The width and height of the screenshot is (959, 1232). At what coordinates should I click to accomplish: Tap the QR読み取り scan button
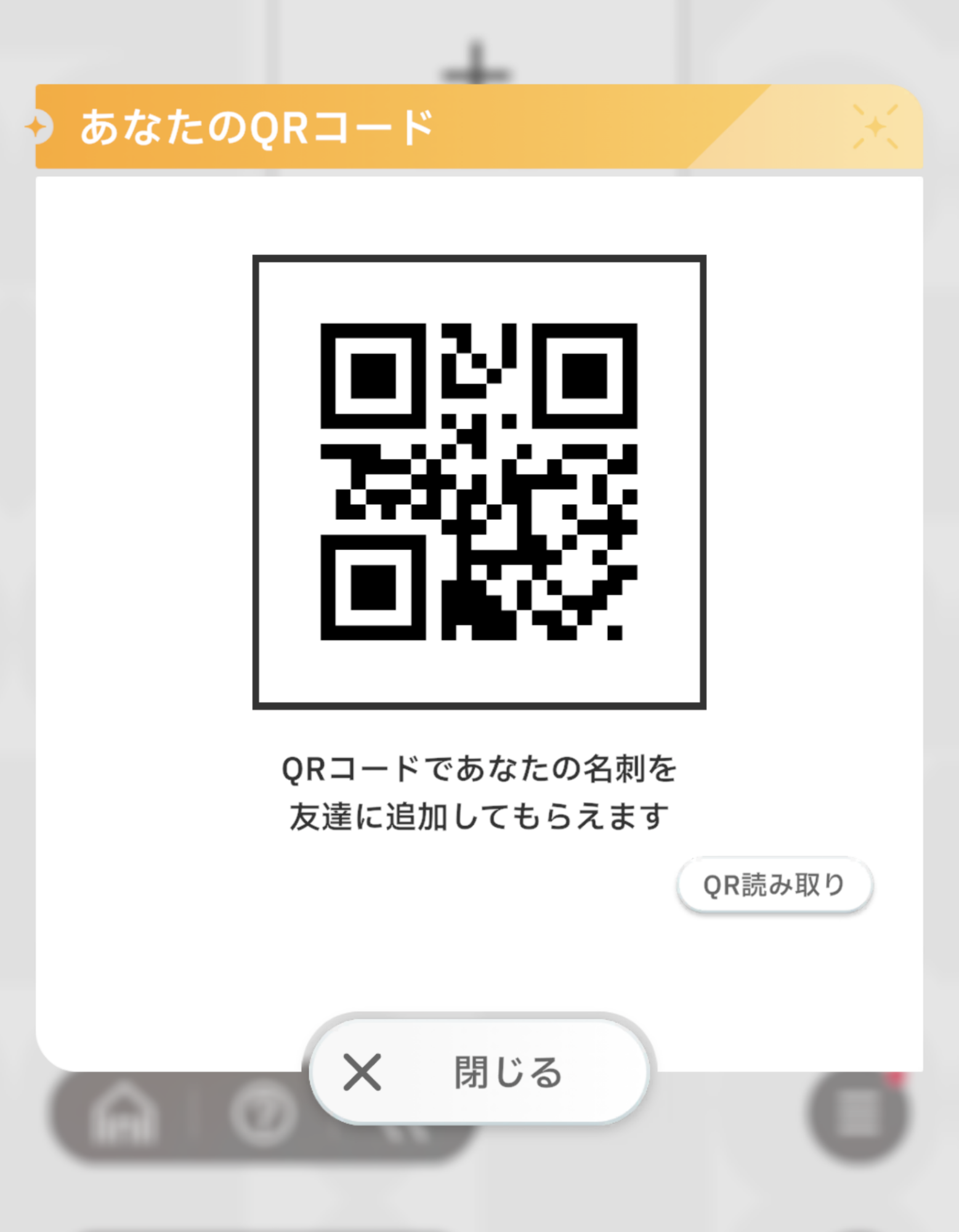(774, 885)
